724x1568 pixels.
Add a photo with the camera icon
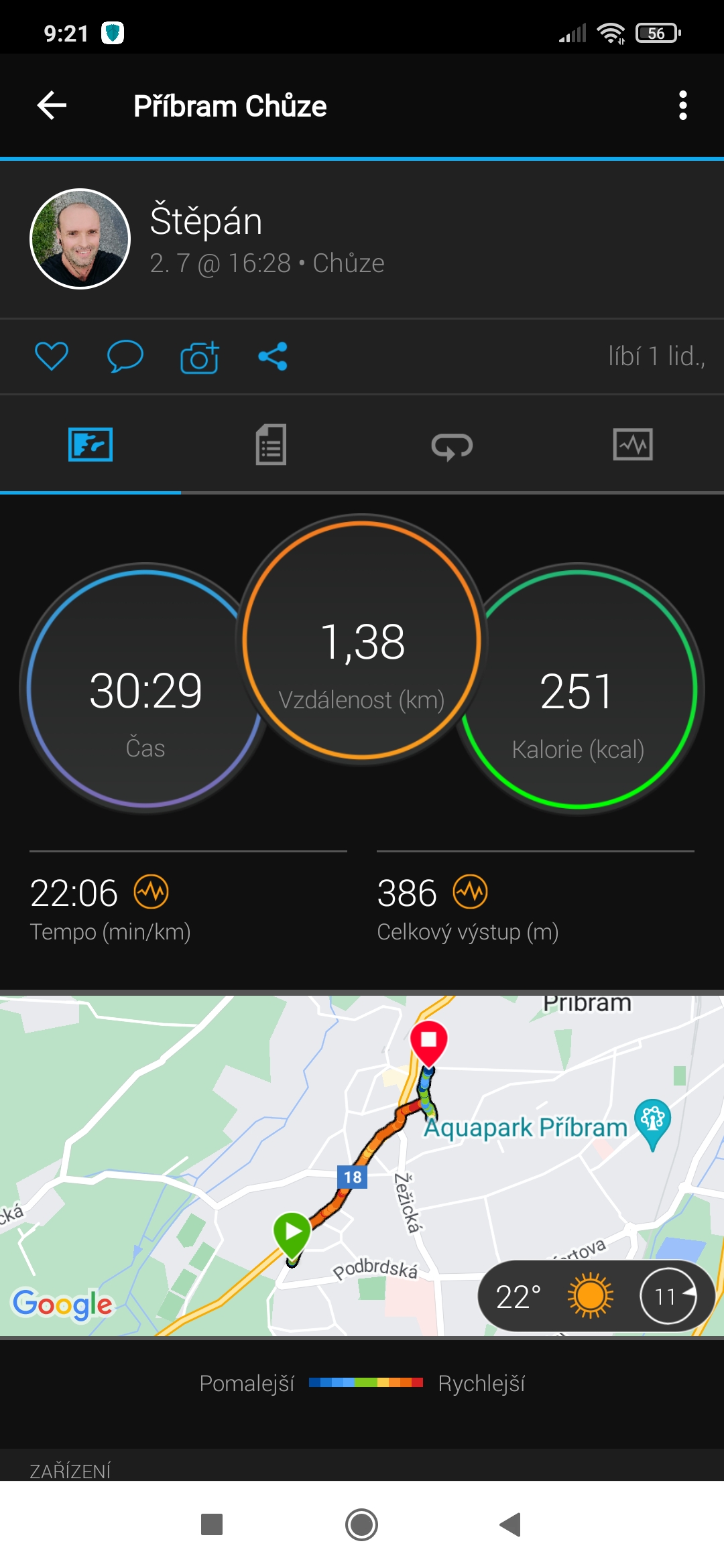(x=199, y=356)
